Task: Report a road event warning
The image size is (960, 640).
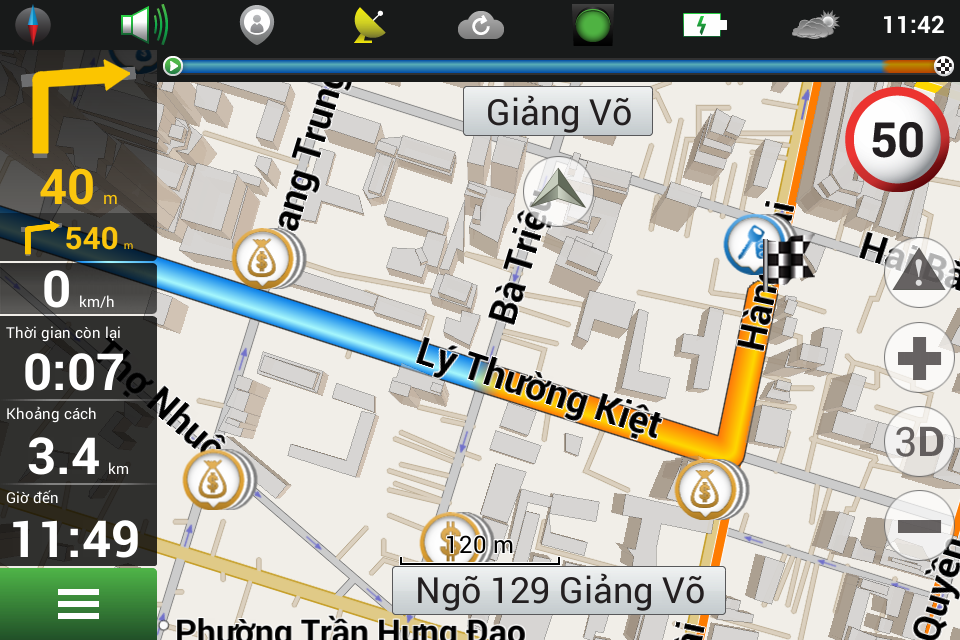Action: (x=919, y=274)
